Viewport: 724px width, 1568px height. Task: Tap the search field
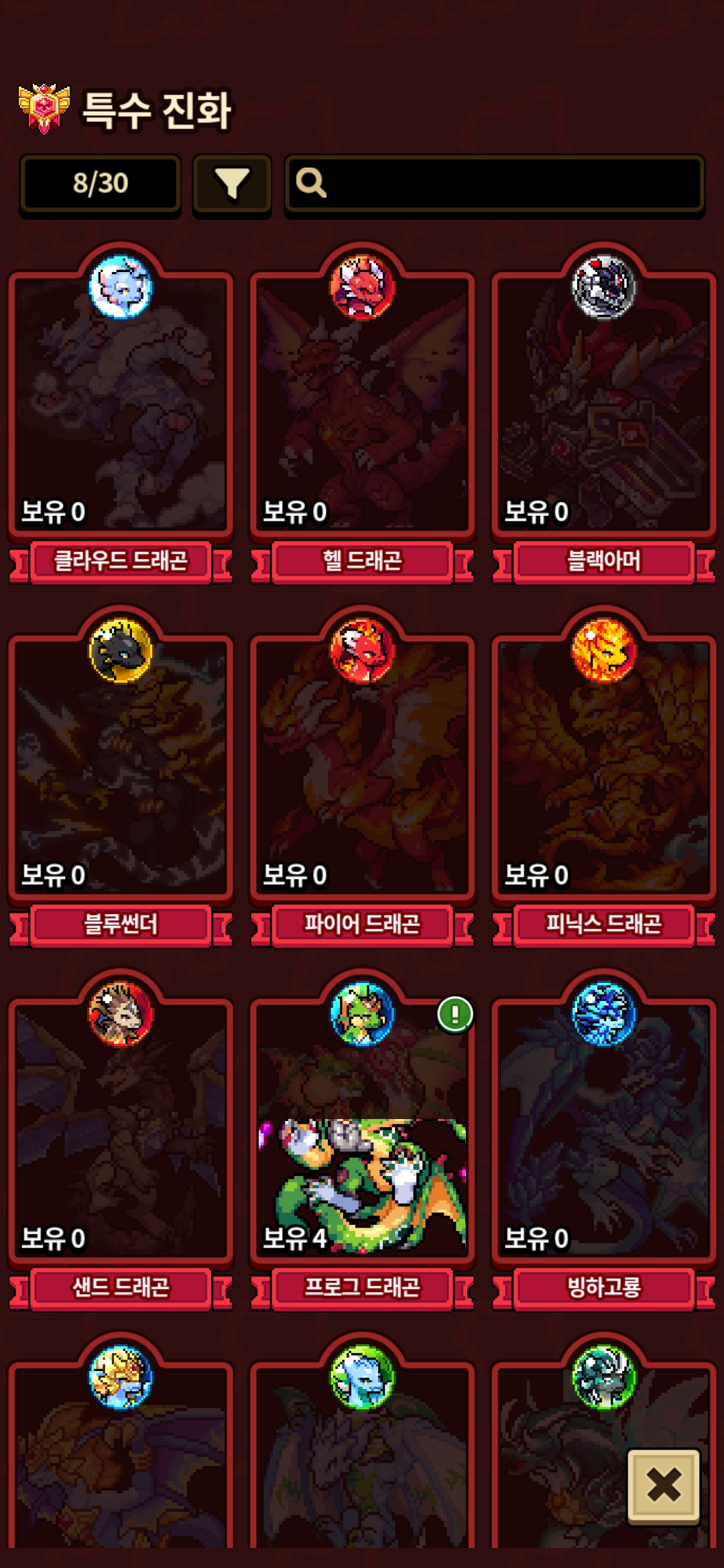tap(495, 184)
